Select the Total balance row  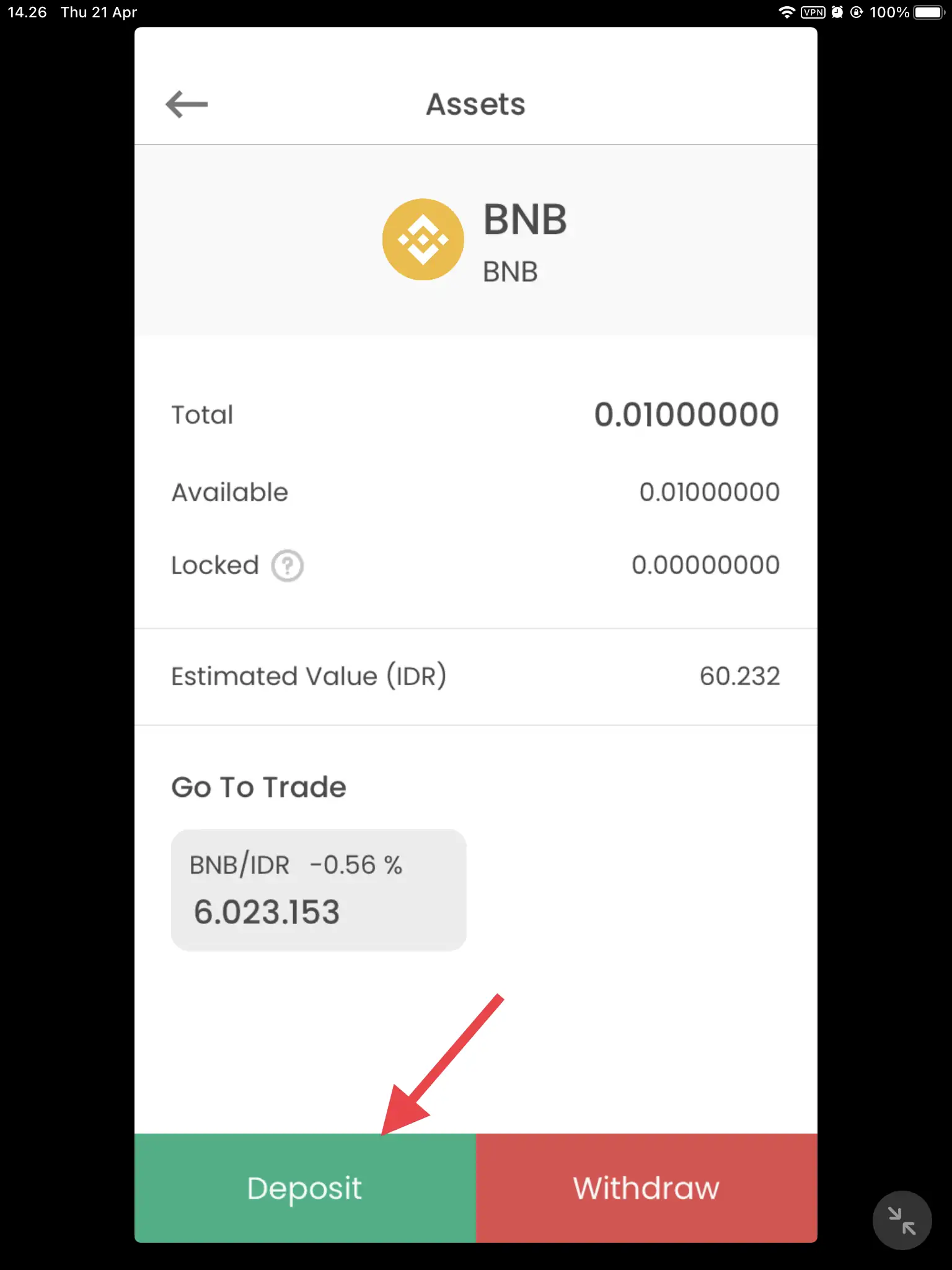point(475,414)
